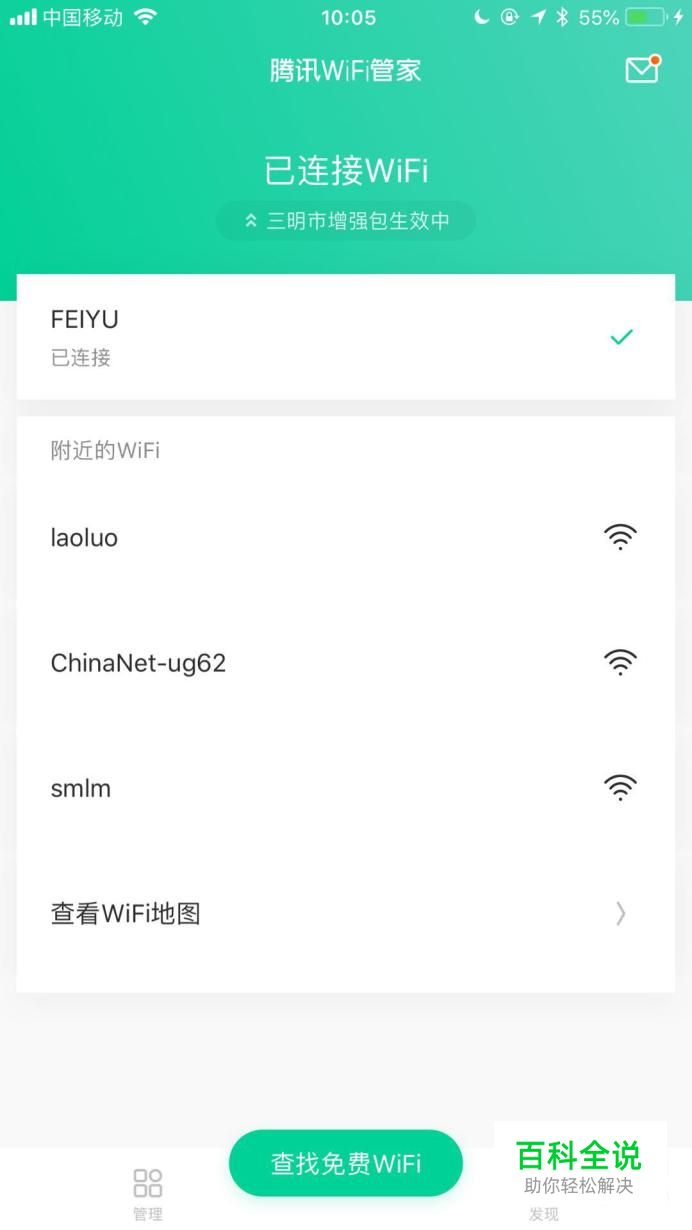This screenshot has height=1230, width=692.
Task: Select the laoluo WiFi network
Action: click(345, 538)
